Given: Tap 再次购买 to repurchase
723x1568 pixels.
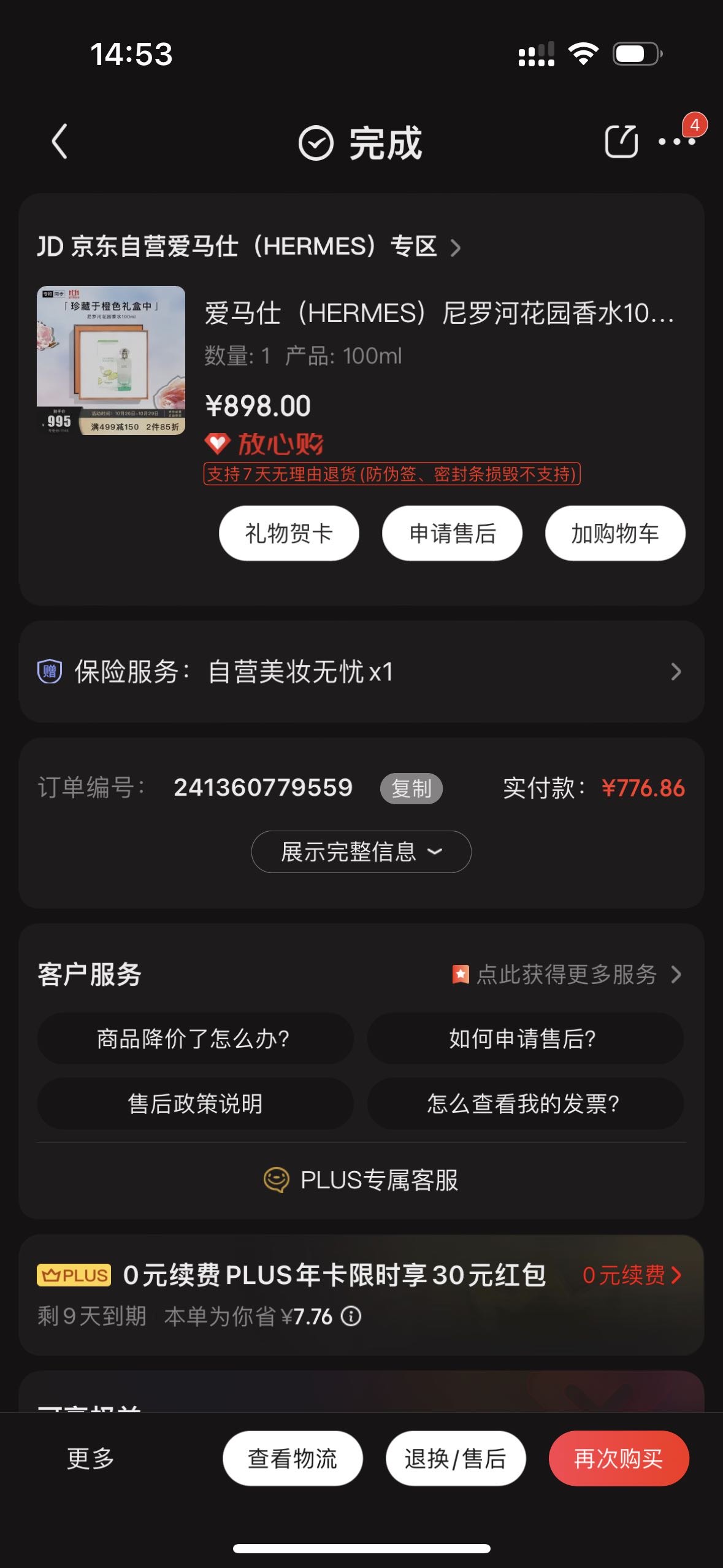Looking at the screenshot, I should coord(618,1458).
